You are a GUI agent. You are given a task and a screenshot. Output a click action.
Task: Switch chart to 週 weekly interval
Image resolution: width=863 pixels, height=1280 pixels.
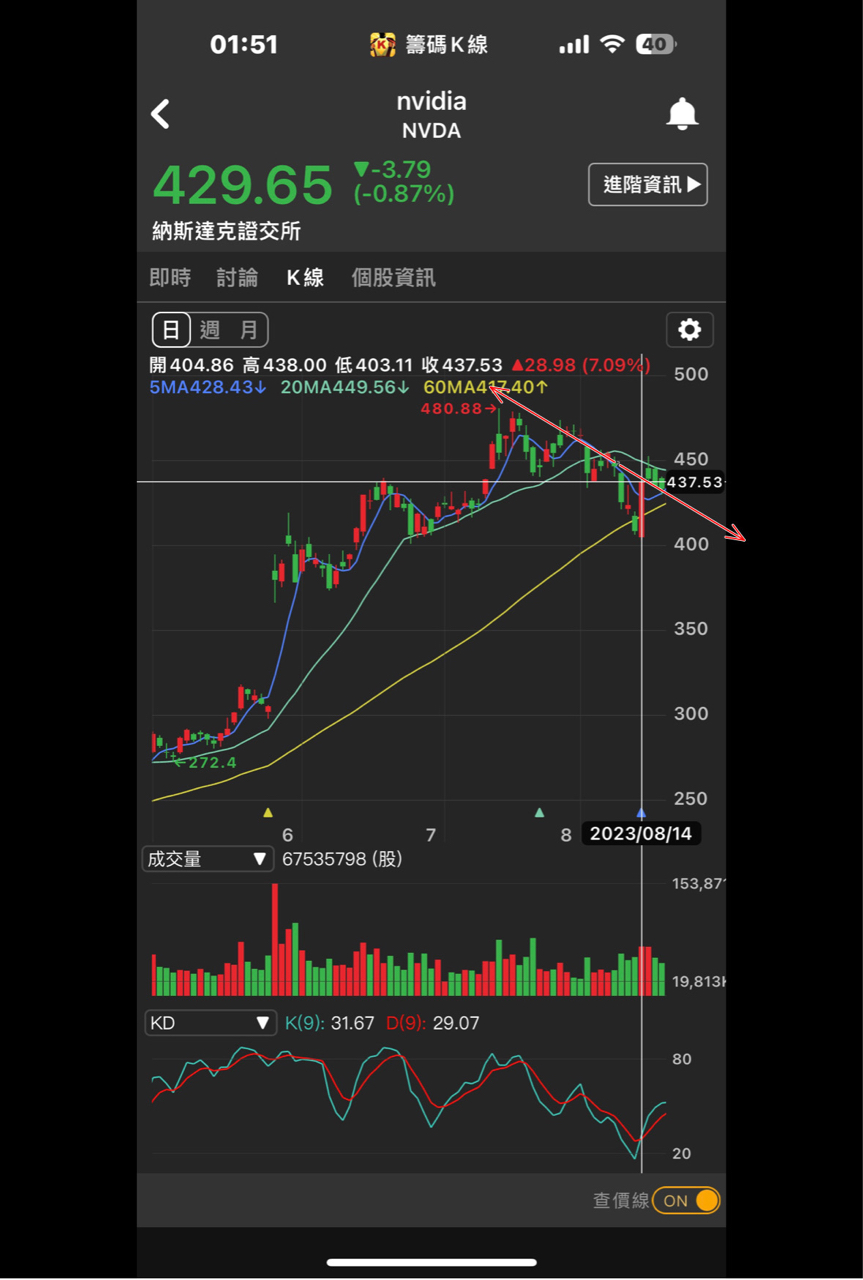click(210, 330)
